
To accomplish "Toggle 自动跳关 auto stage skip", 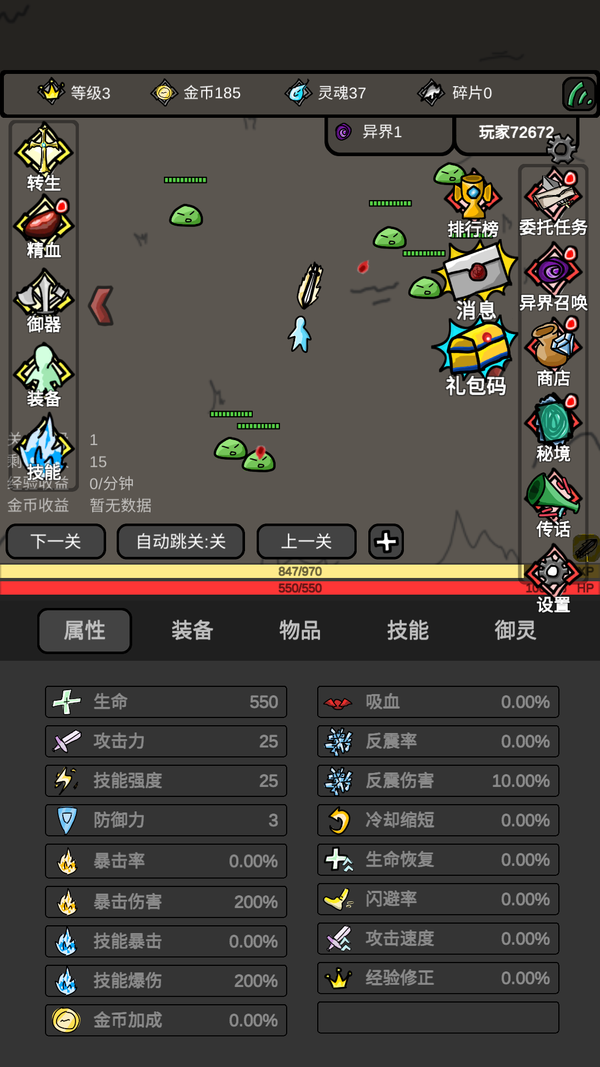I will 181,541.
